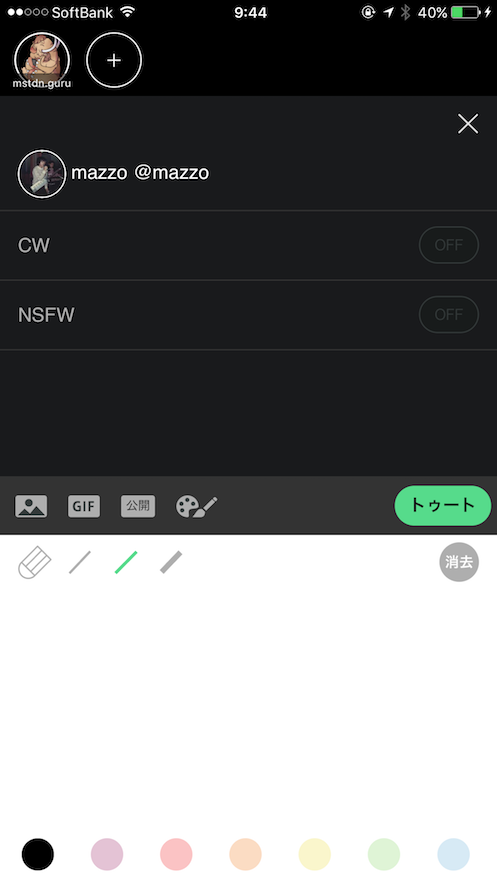Choose the medium green line width

(x=126, y=562)
